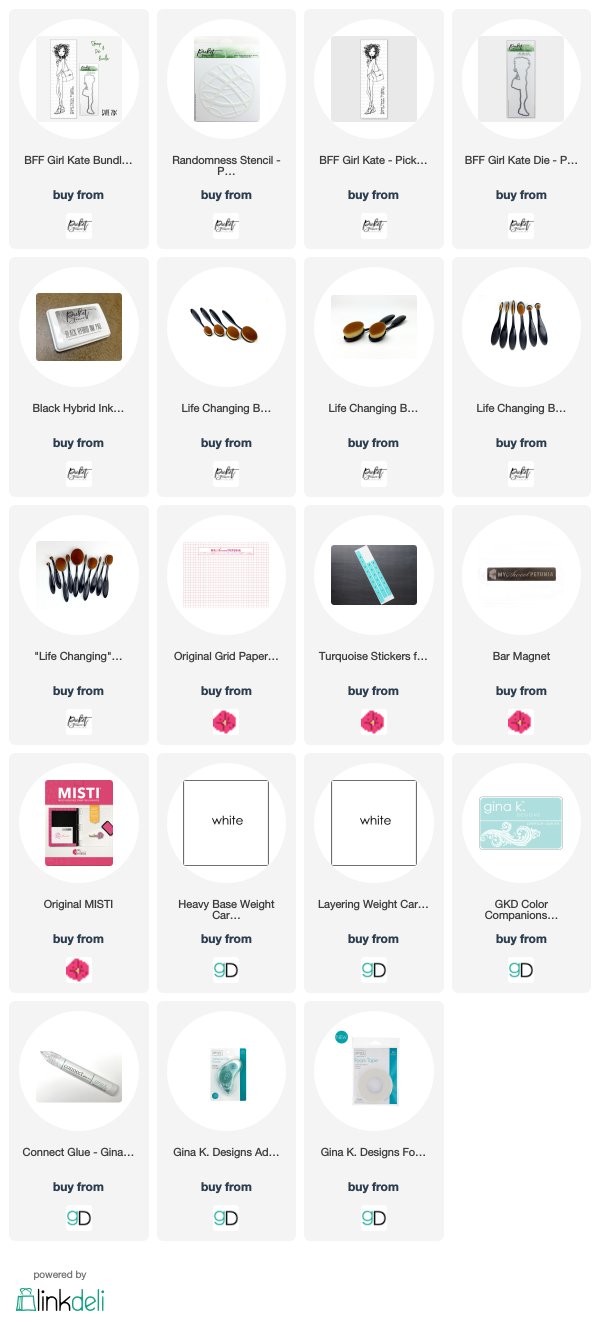Open the BFF Girl Kate Die card
The height and width of the screenshot is (1321, 600).
click(521, 129)
